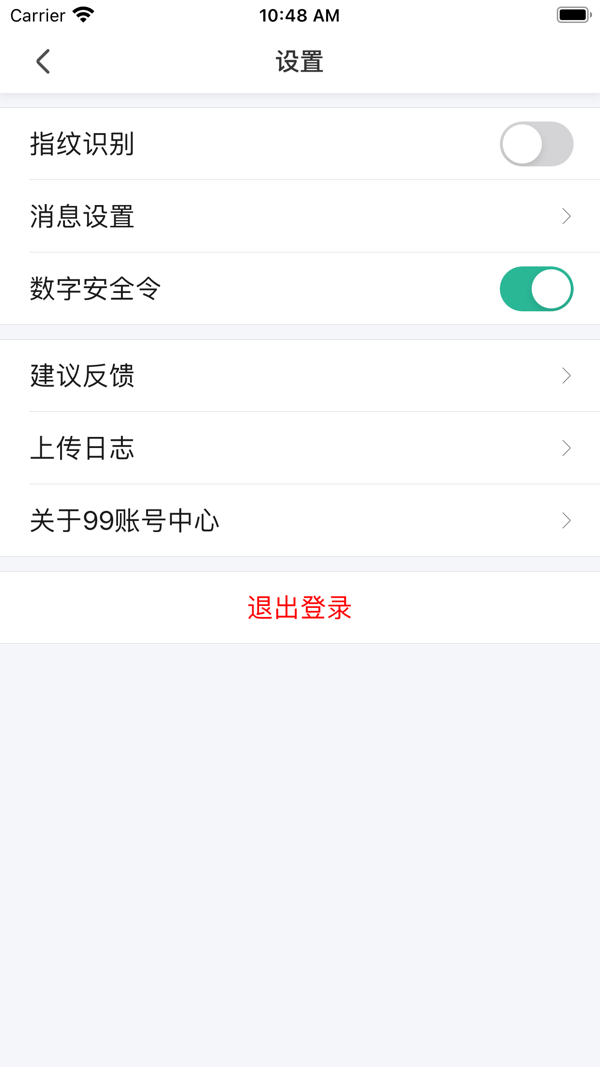Select 上传日志
600x1067 pixels.
pyautogui.click(x=300, y=448)
